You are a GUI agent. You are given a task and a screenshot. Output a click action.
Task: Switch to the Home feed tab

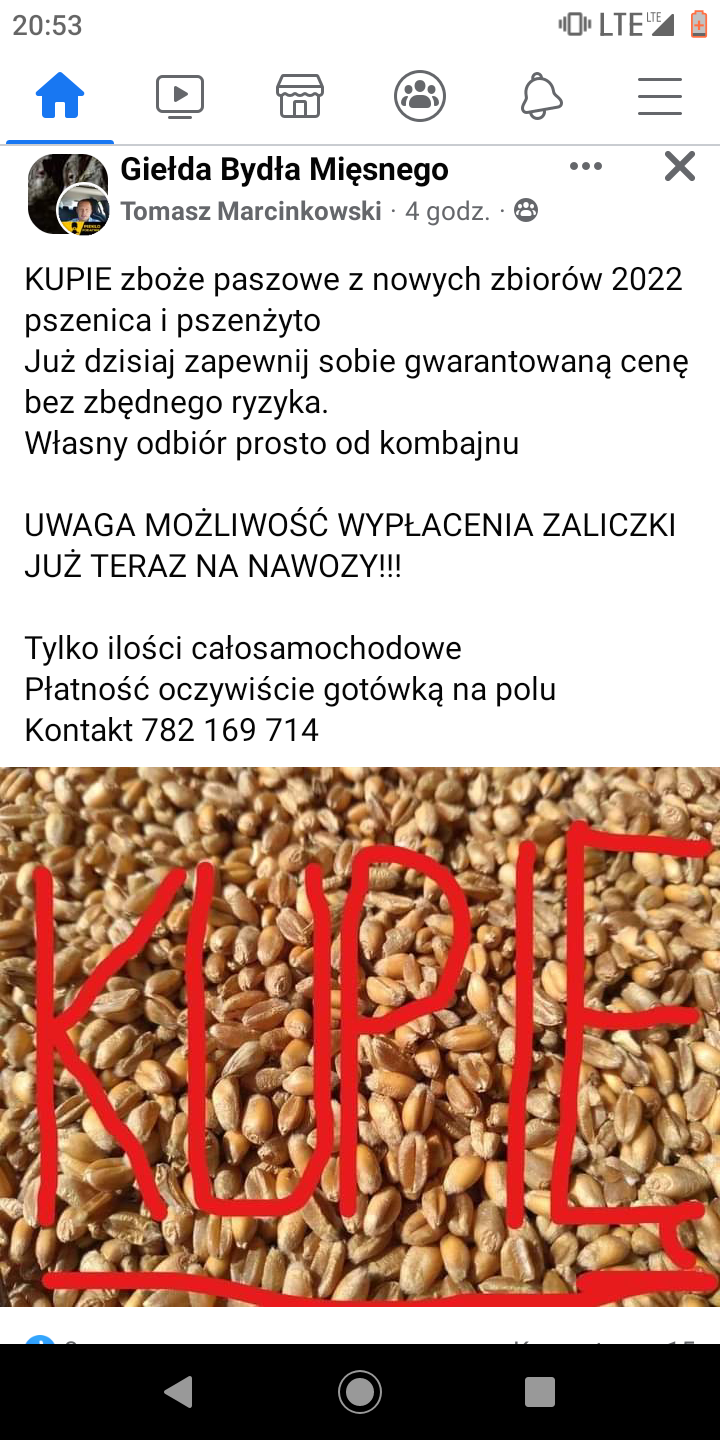[60, 97]
